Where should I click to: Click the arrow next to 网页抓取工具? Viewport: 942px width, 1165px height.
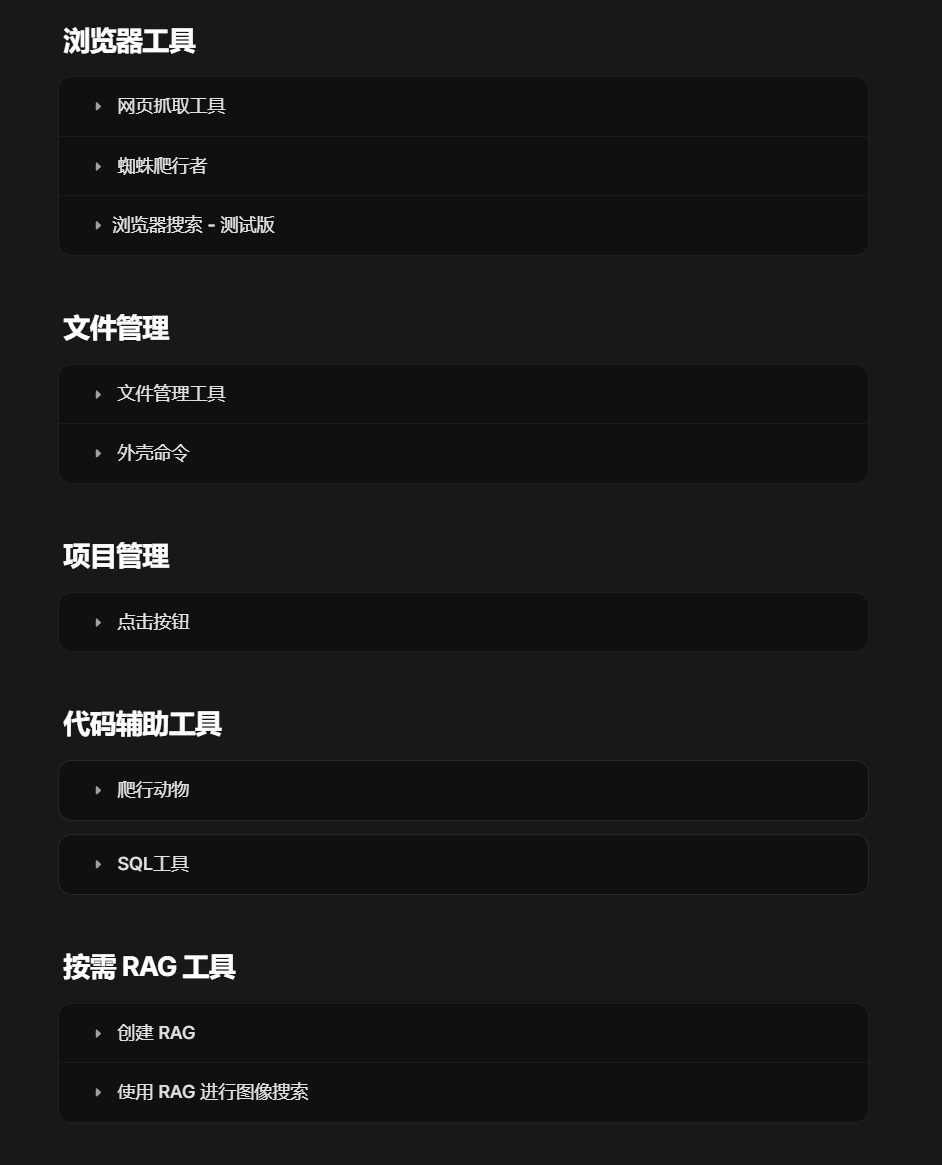98,106
